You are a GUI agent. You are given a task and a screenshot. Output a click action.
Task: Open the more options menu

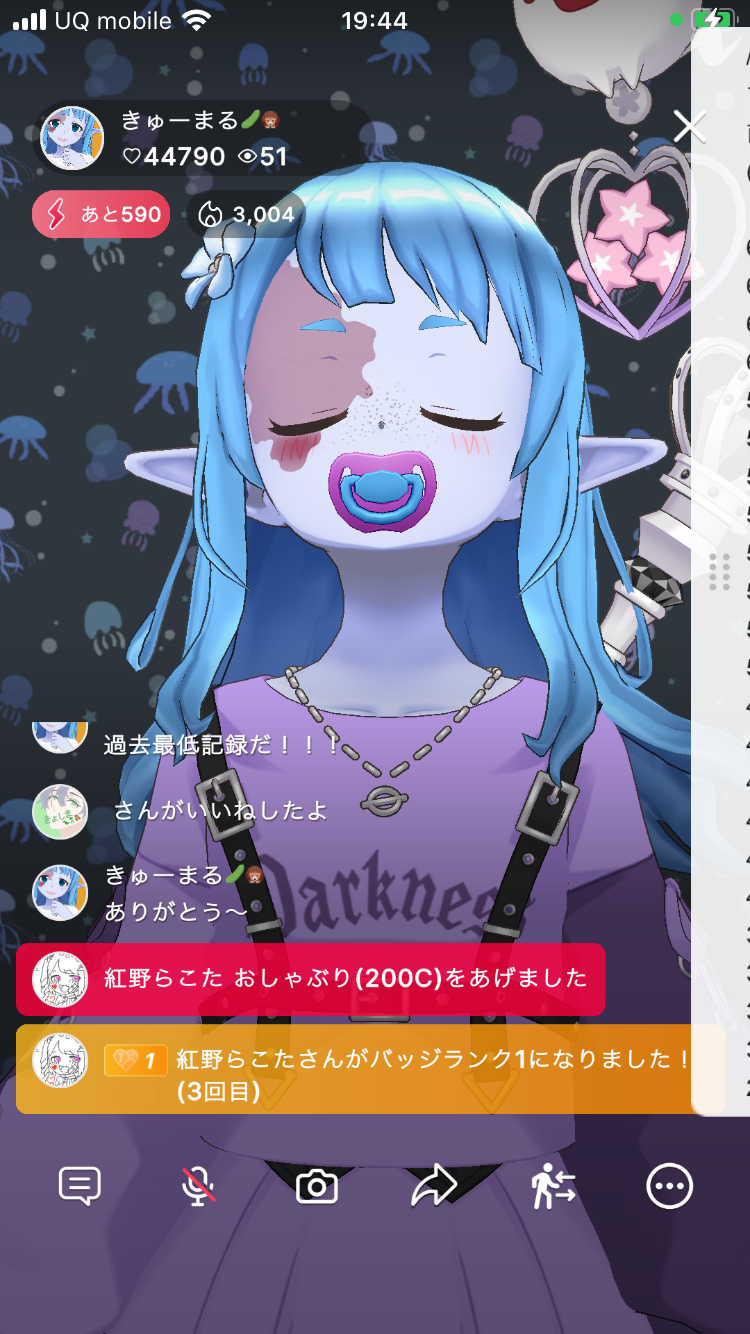click(x=669, y=1186)
